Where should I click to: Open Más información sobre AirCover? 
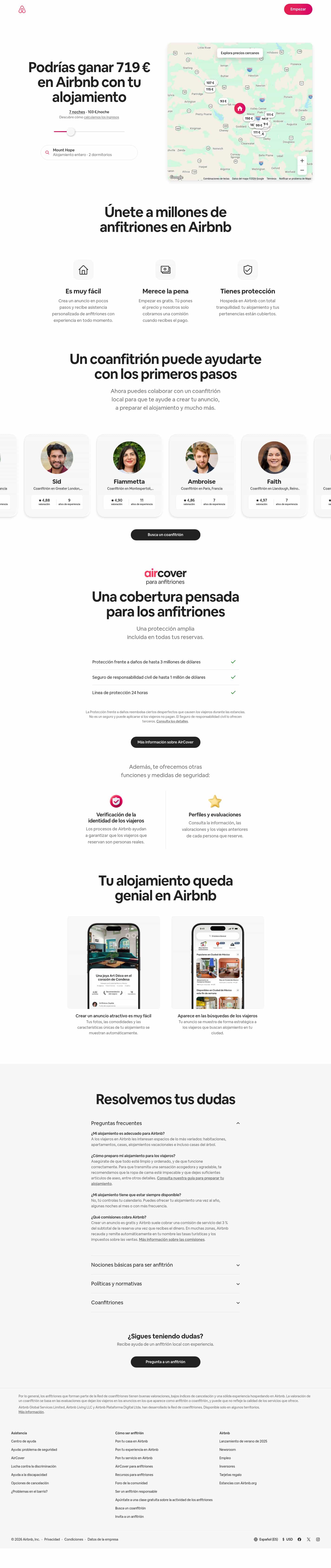(165, 742)
